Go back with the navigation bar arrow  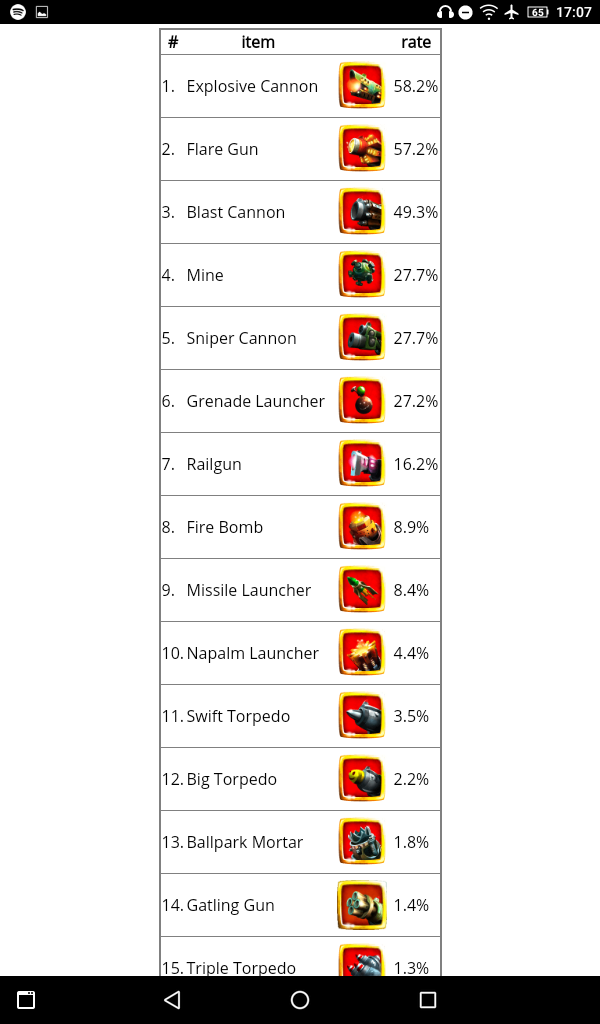pos(172,1000)
